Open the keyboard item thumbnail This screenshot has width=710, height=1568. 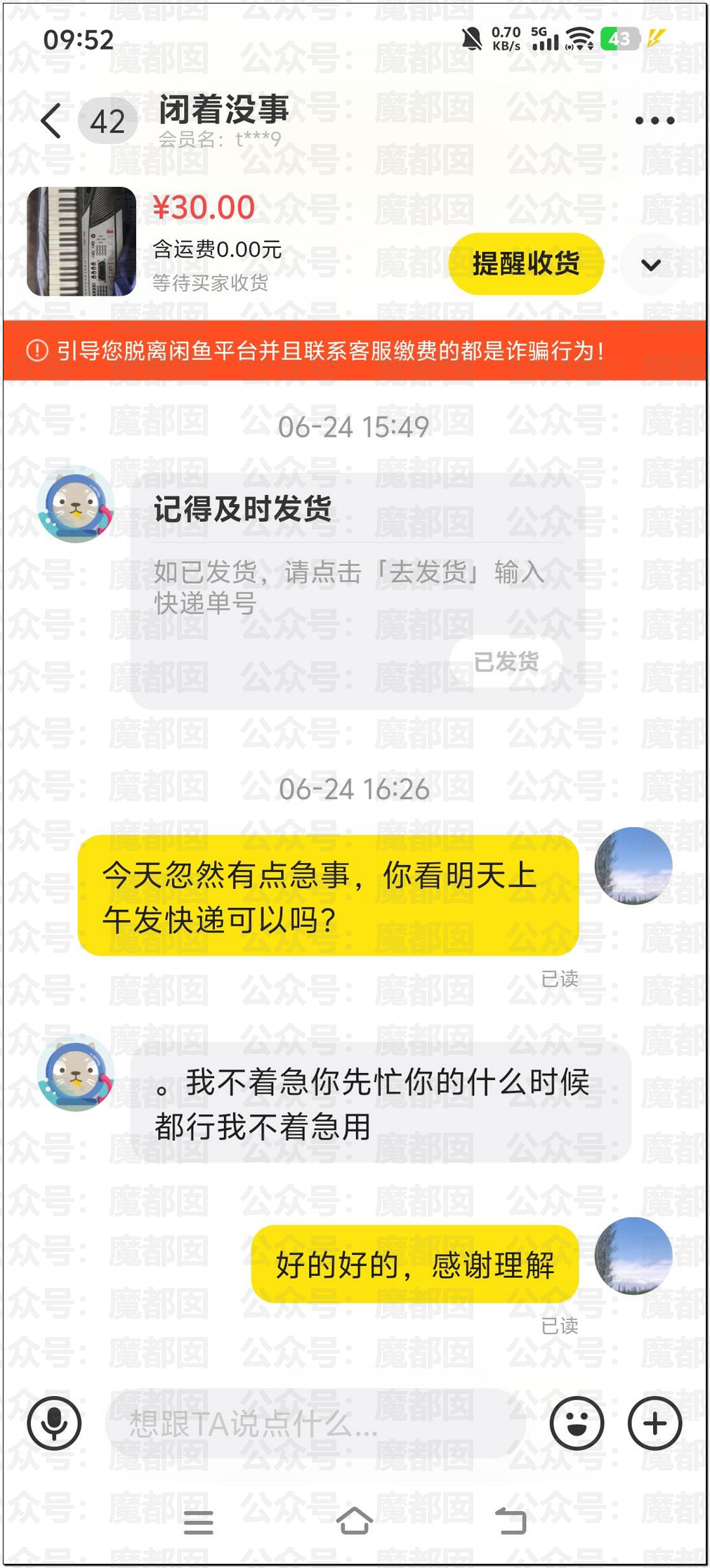(x=81, y=241)
